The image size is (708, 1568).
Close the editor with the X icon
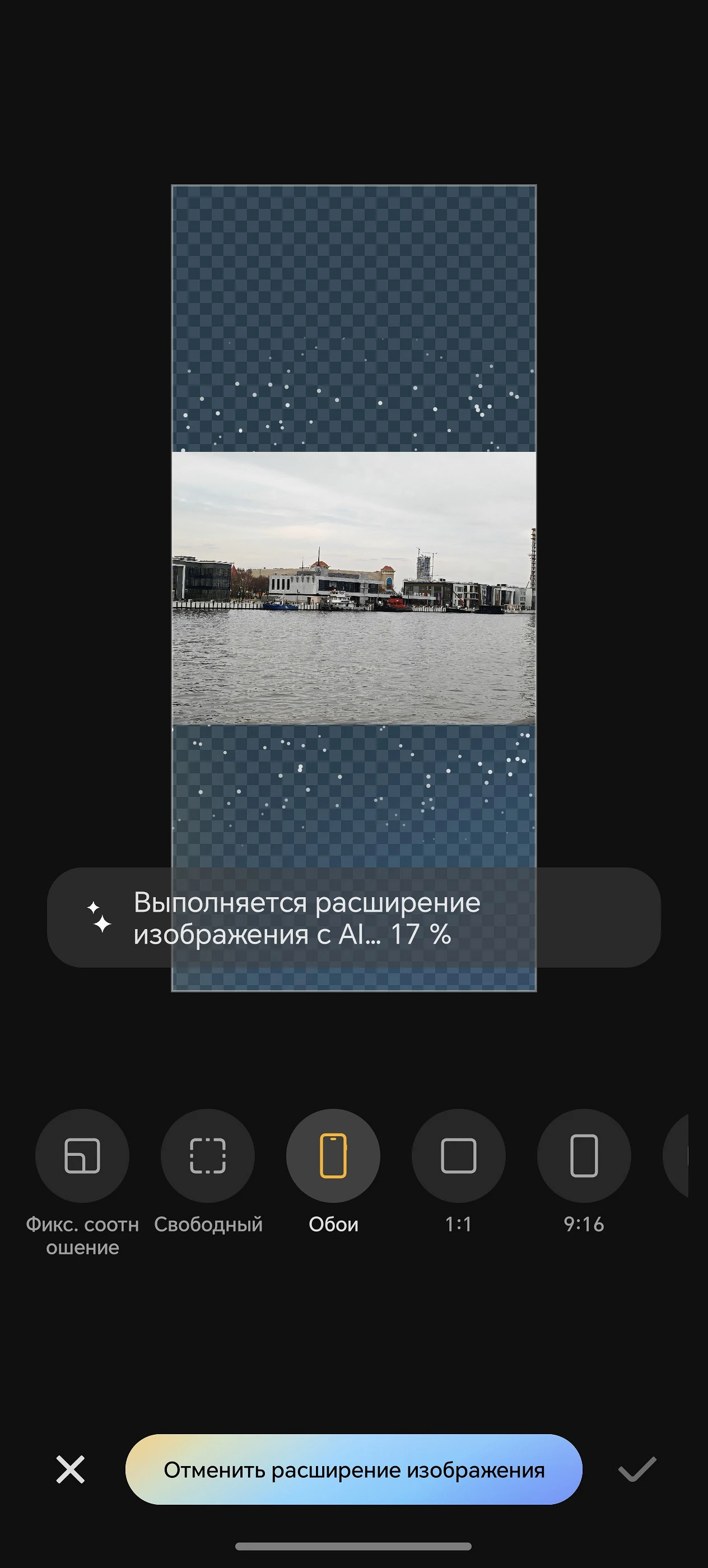pos(71,1469)
